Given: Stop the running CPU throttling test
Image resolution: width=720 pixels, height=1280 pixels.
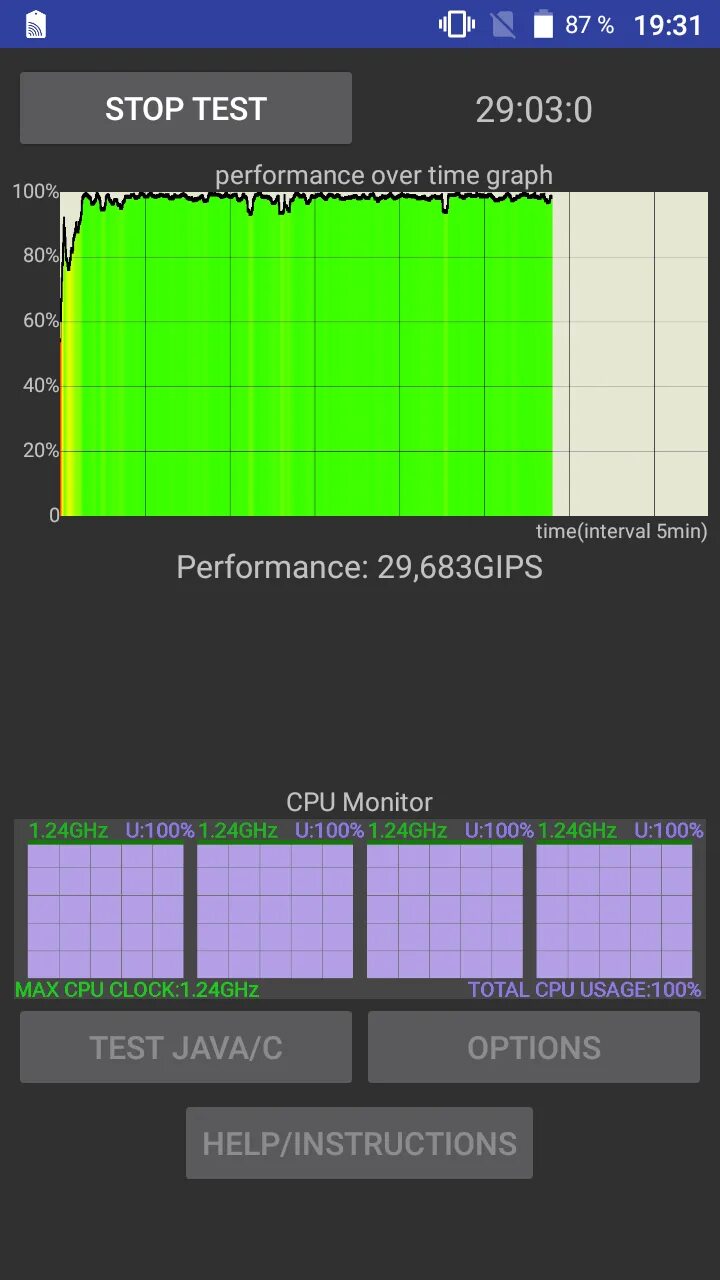Looking at the screenshot, I should (186, 108).
